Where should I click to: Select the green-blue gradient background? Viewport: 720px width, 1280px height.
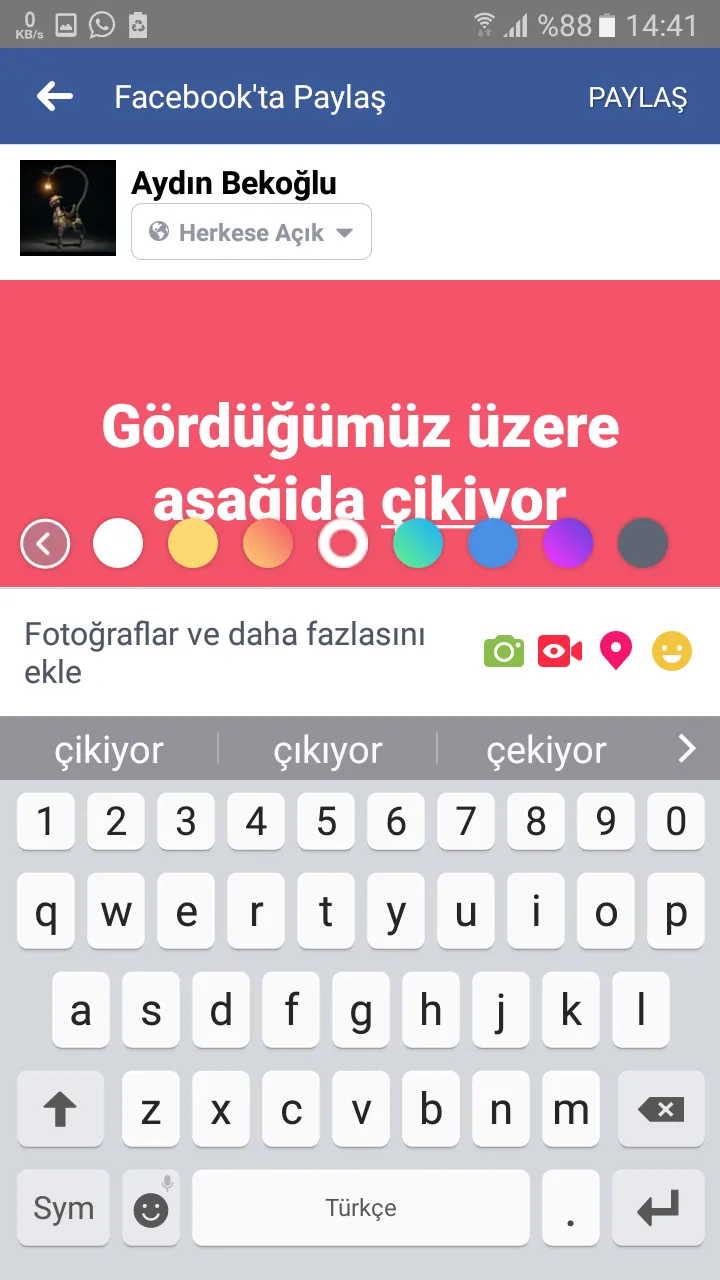tap(418, 544)
